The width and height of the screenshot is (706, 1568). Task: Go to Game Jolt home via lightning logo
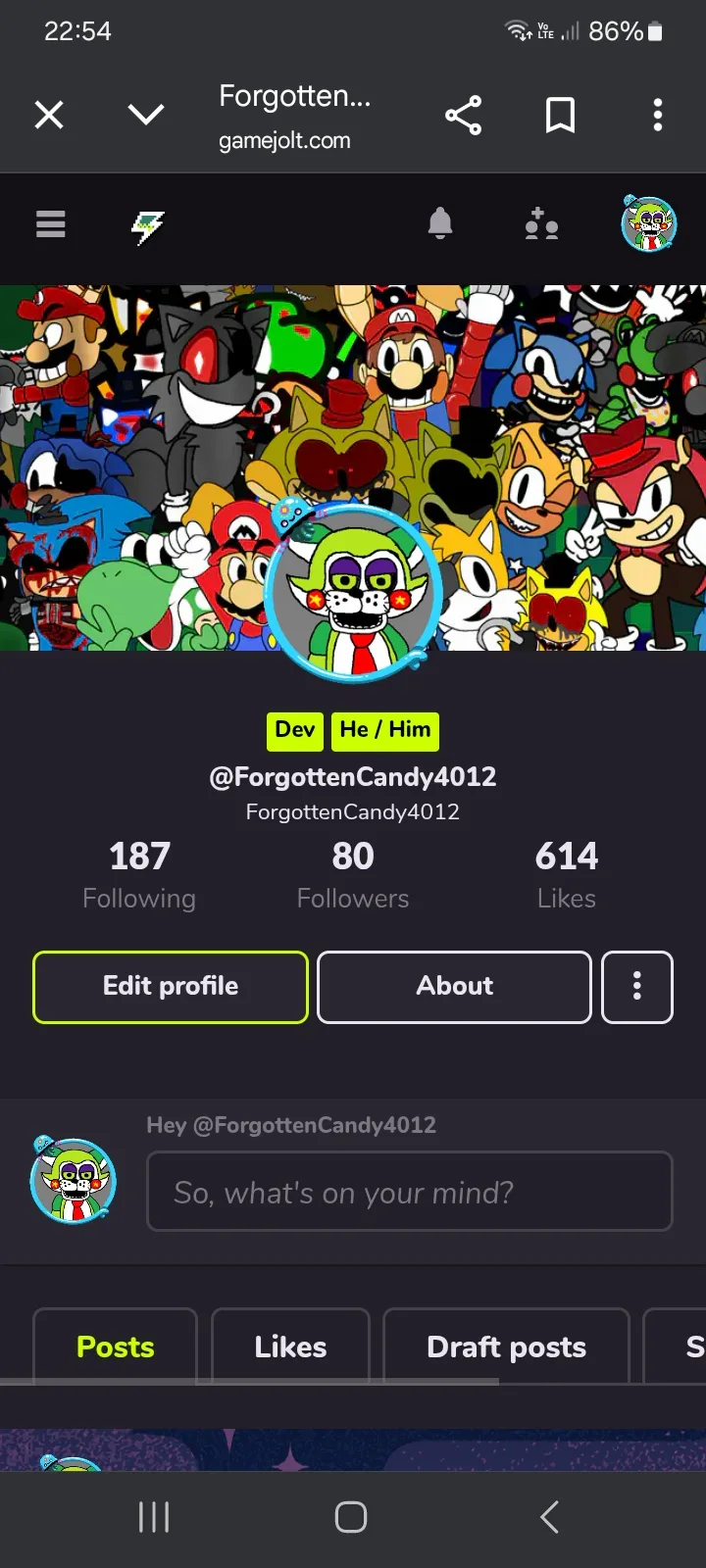(x=148, y=227)
